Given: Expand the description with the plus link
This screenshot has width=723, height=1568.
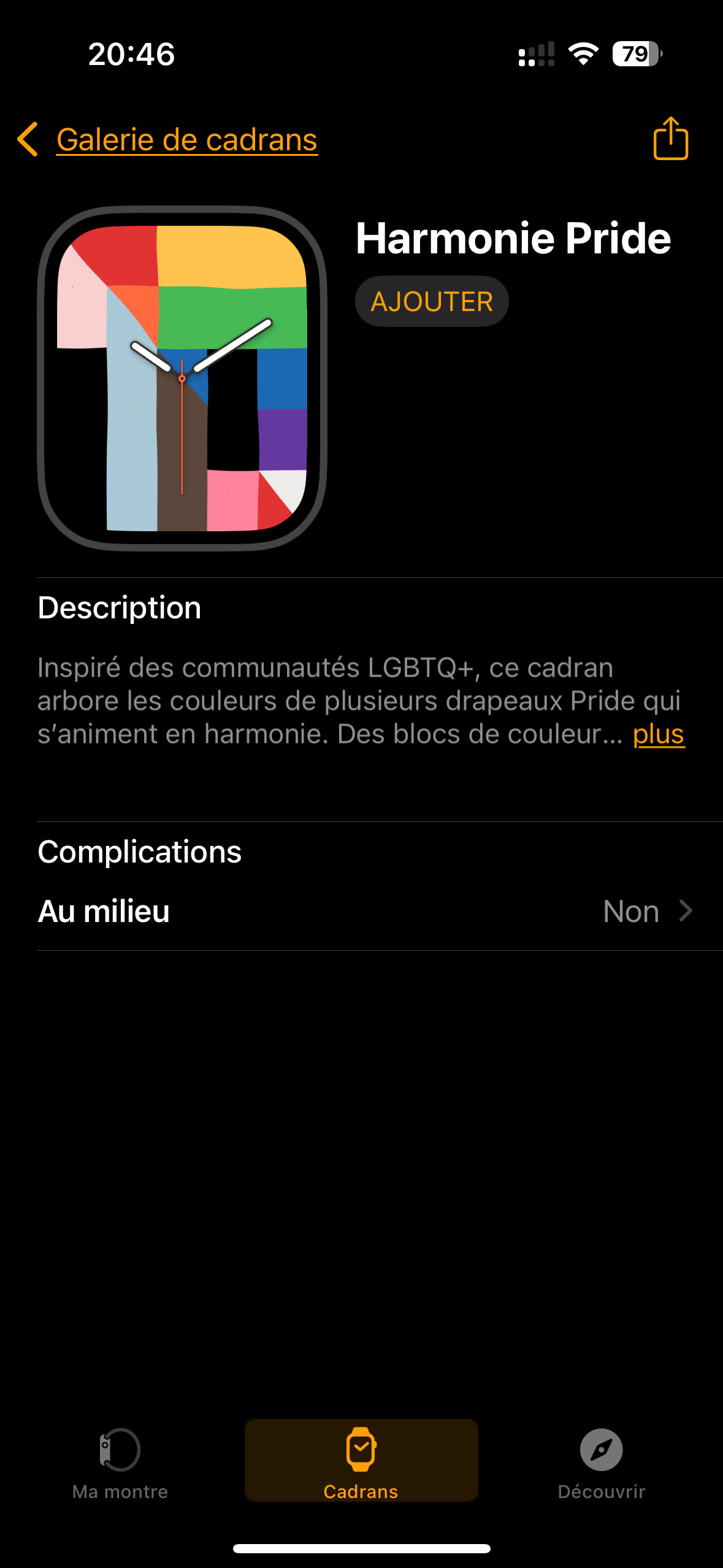Looking at the screenshot, I should click(x=659, y=734).
